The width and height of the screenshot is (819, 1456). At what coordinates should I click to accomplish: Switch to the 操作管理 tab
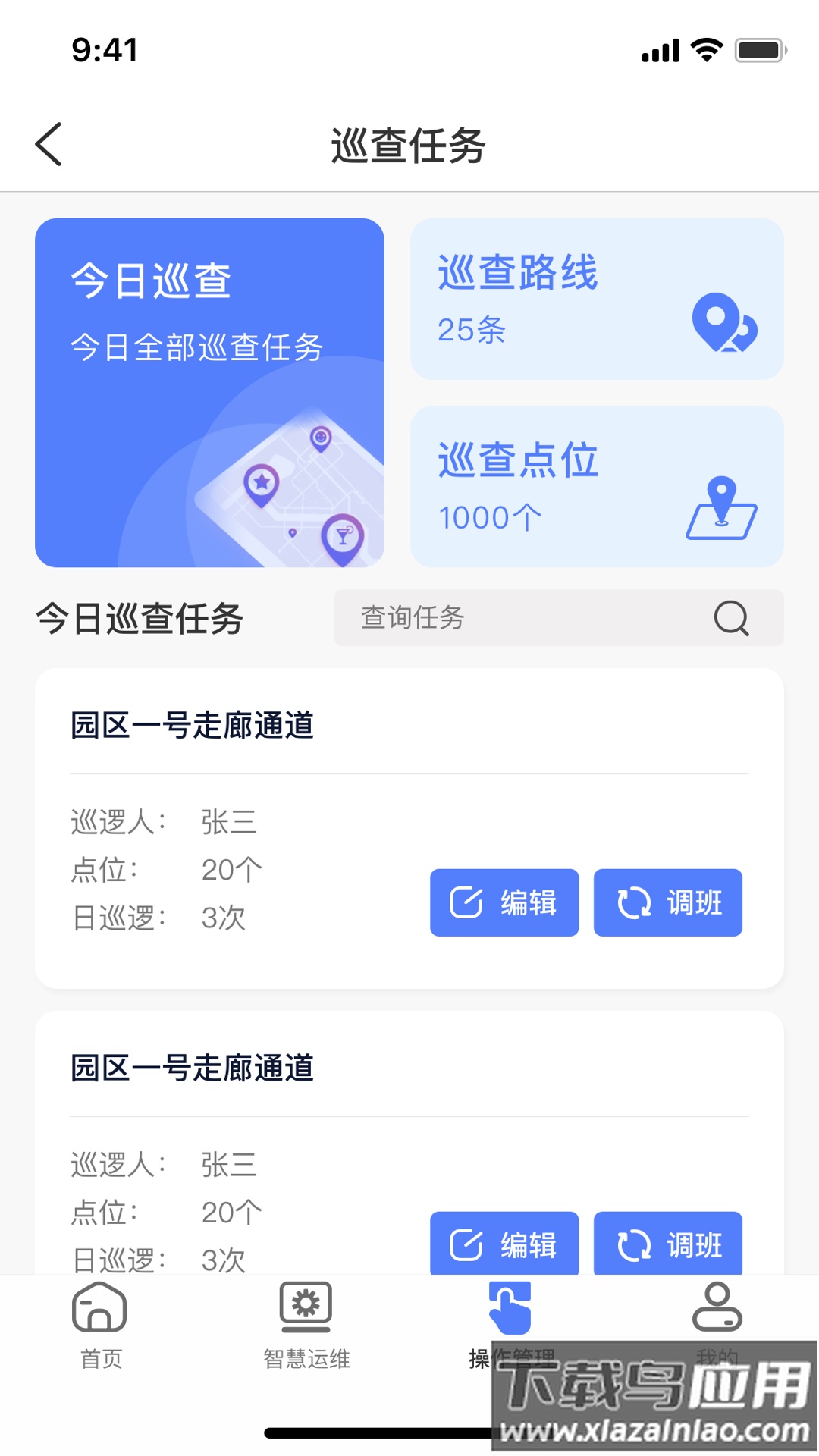pyautogui.click(x=512, y=1327)
